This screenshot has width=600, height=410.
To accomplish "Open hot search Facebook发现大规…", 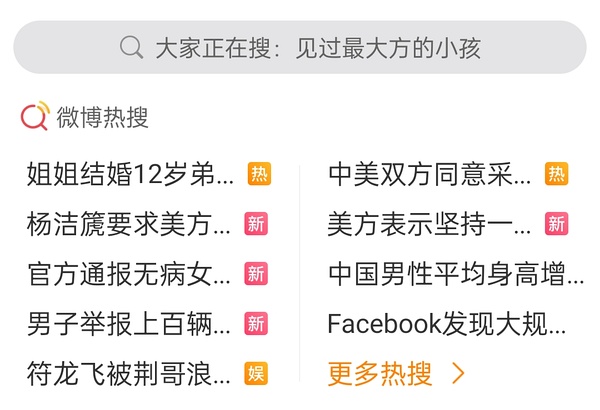I will [x=446, y=323].
